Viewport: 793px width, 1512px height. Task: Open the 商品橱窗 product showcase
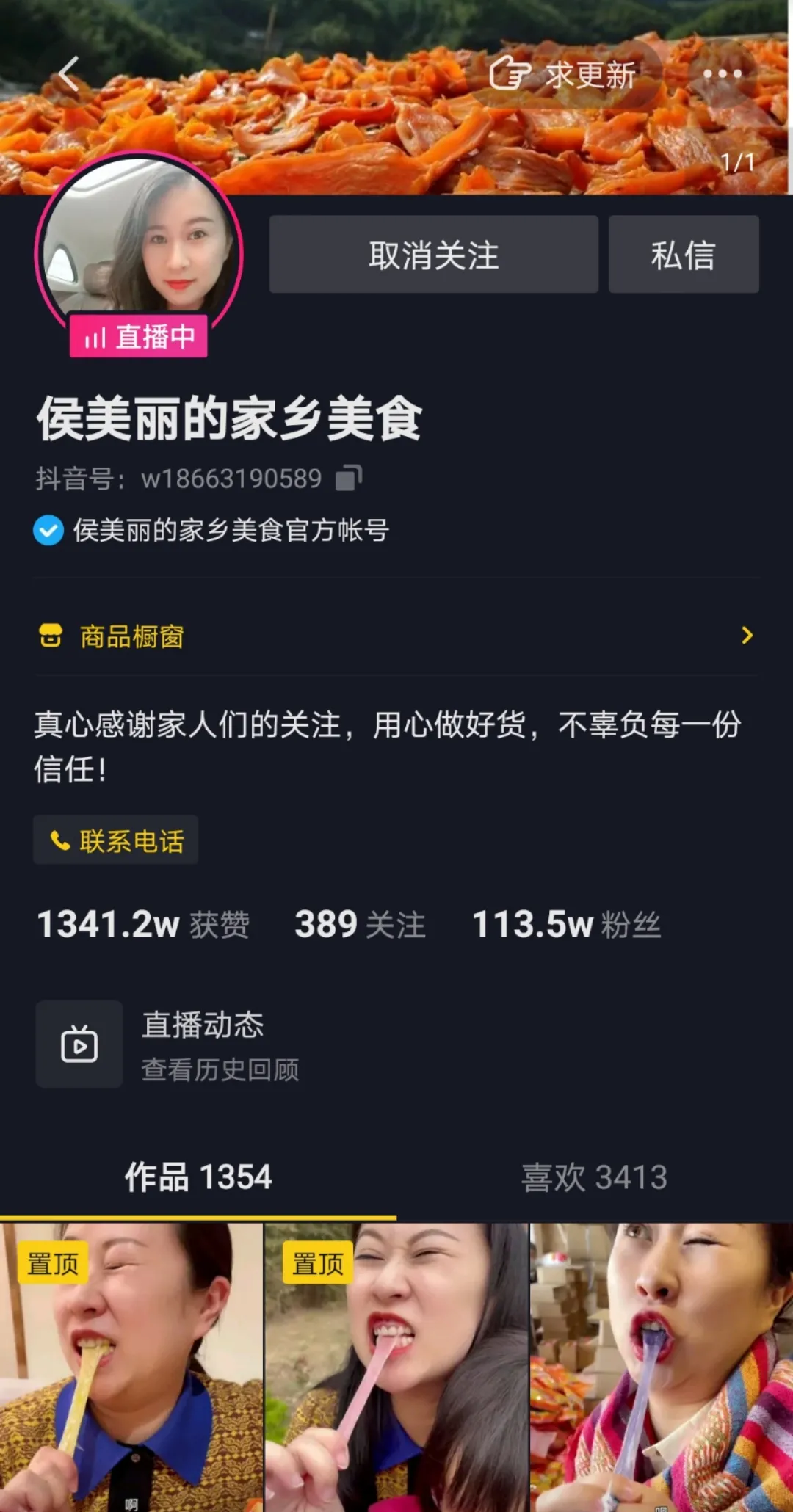(x=396, y=636)
